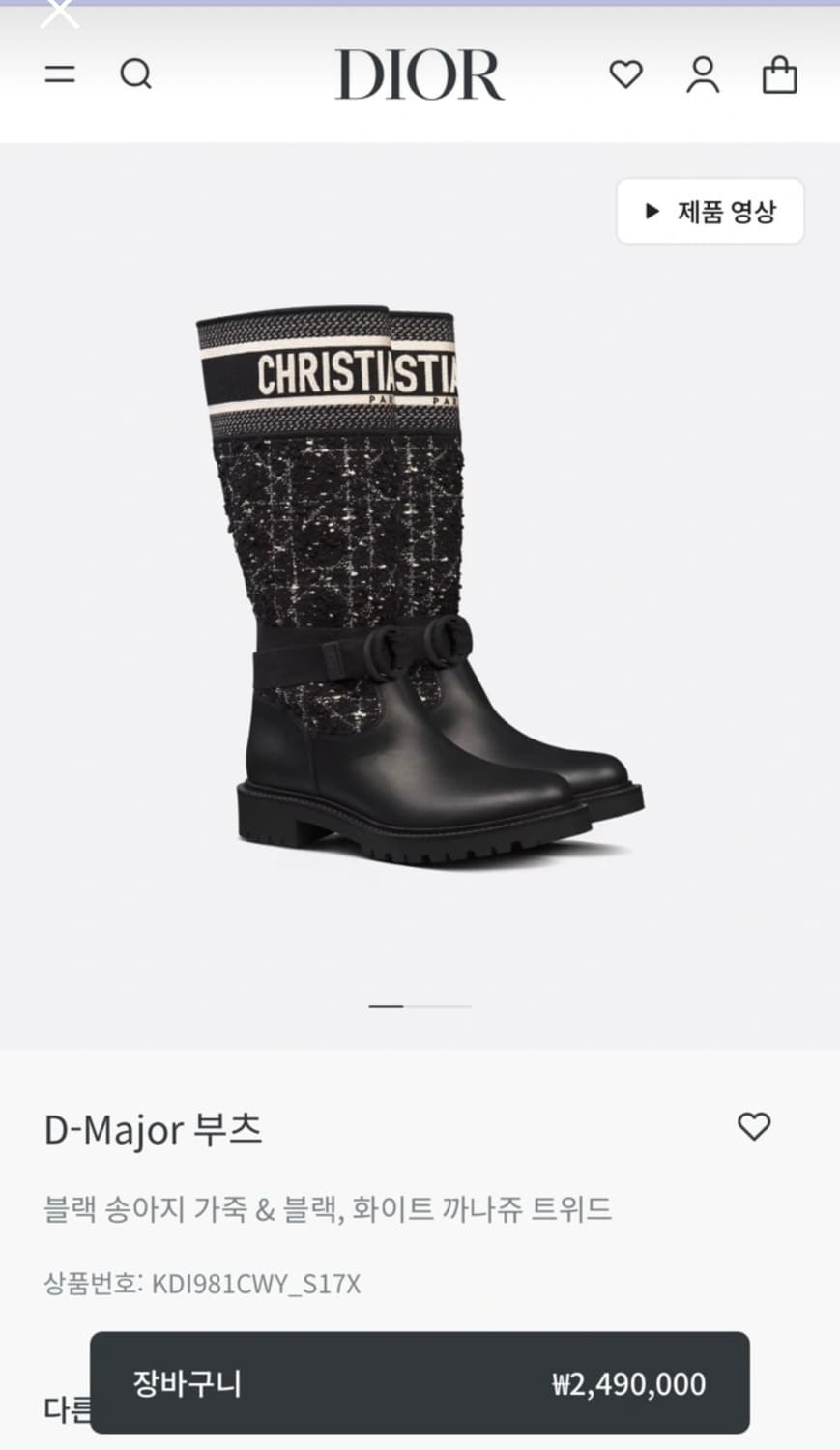The height and width of the screenshot is (1450, 840).
Task: Go to the DIOR homepage logo
Action: pyautogui.click(x=420, y=75)
